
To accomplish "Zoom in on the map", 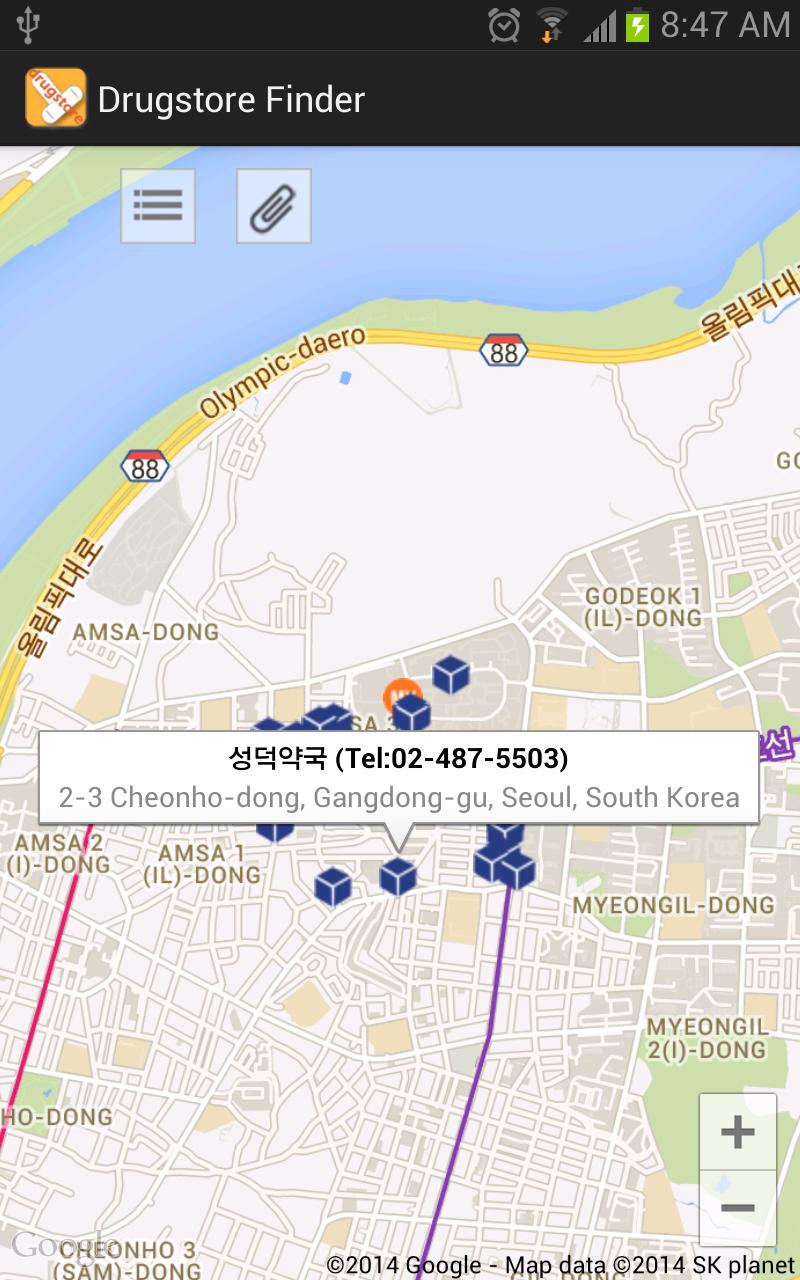I will (738, 1132).
